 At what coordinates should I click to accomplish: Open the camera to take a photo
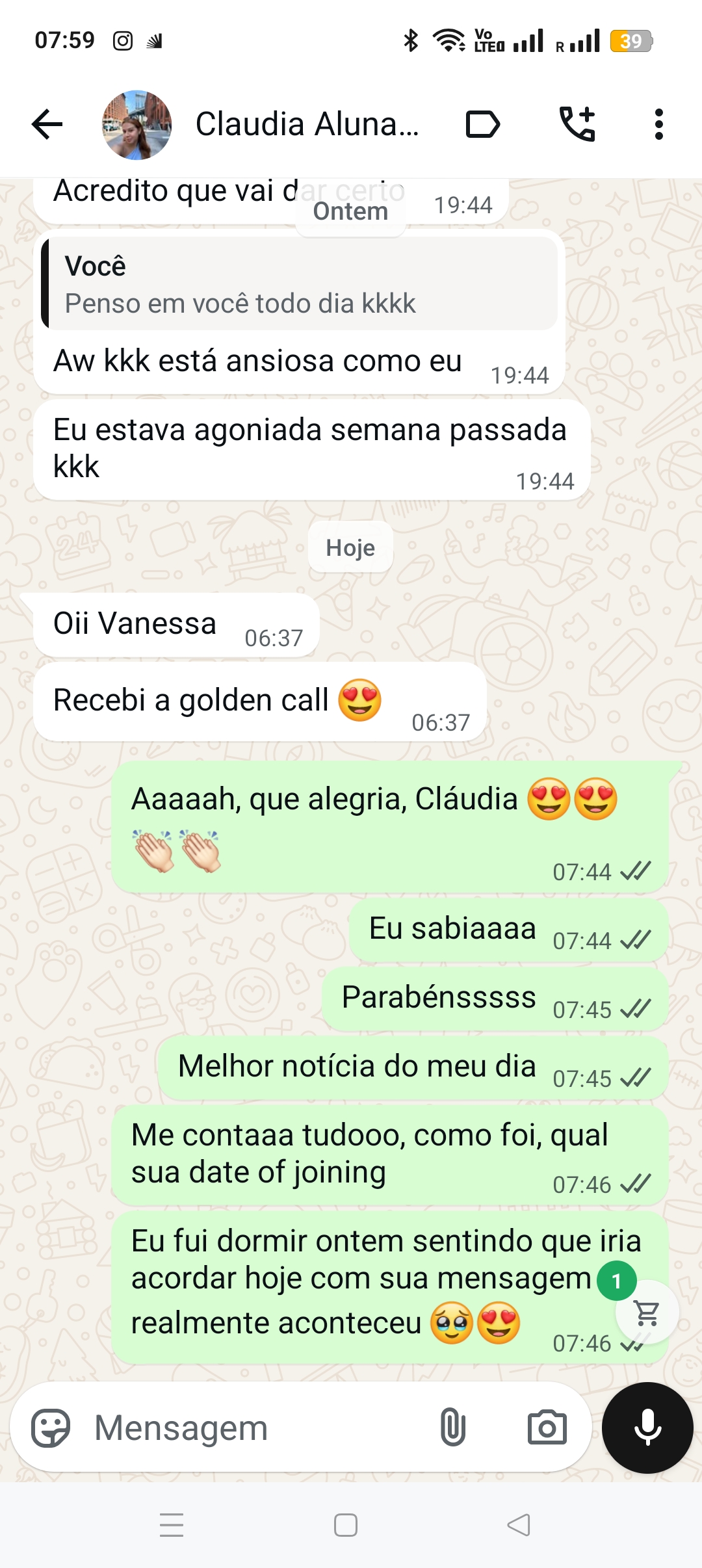[x=547, y=1428]
